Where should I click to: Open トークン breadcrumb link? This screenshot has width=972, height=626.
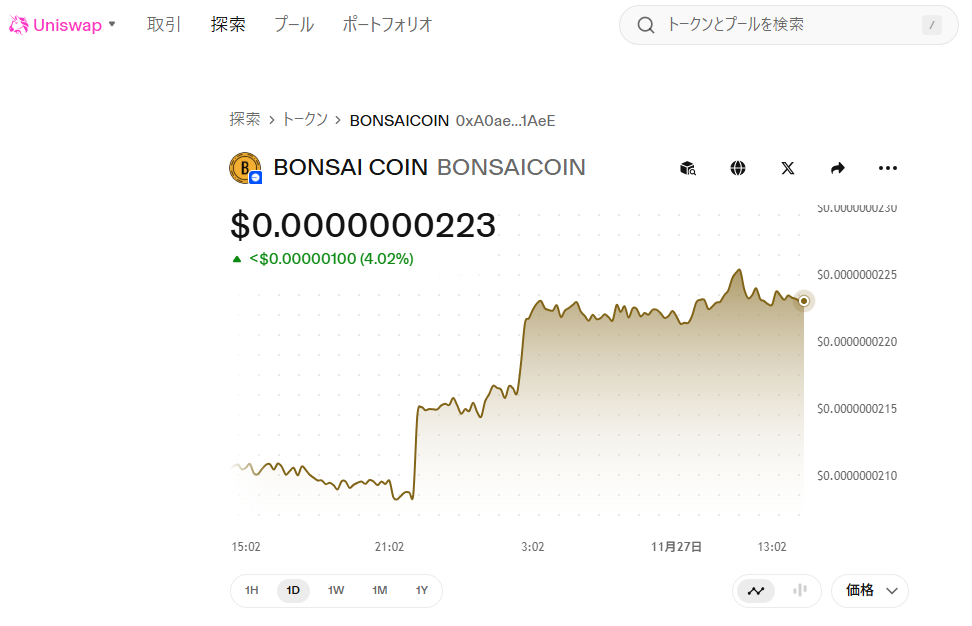click(305, 120)
